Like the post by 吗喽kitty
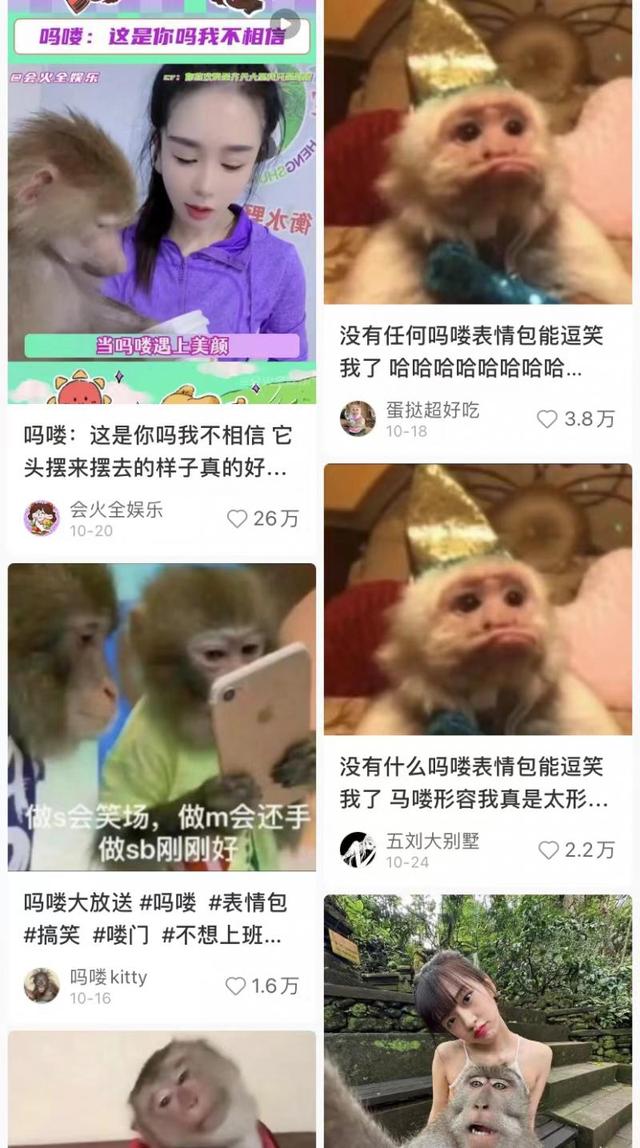Viewport: 640px width, 1148px height. pyautogui.click(x=235, y=986)
